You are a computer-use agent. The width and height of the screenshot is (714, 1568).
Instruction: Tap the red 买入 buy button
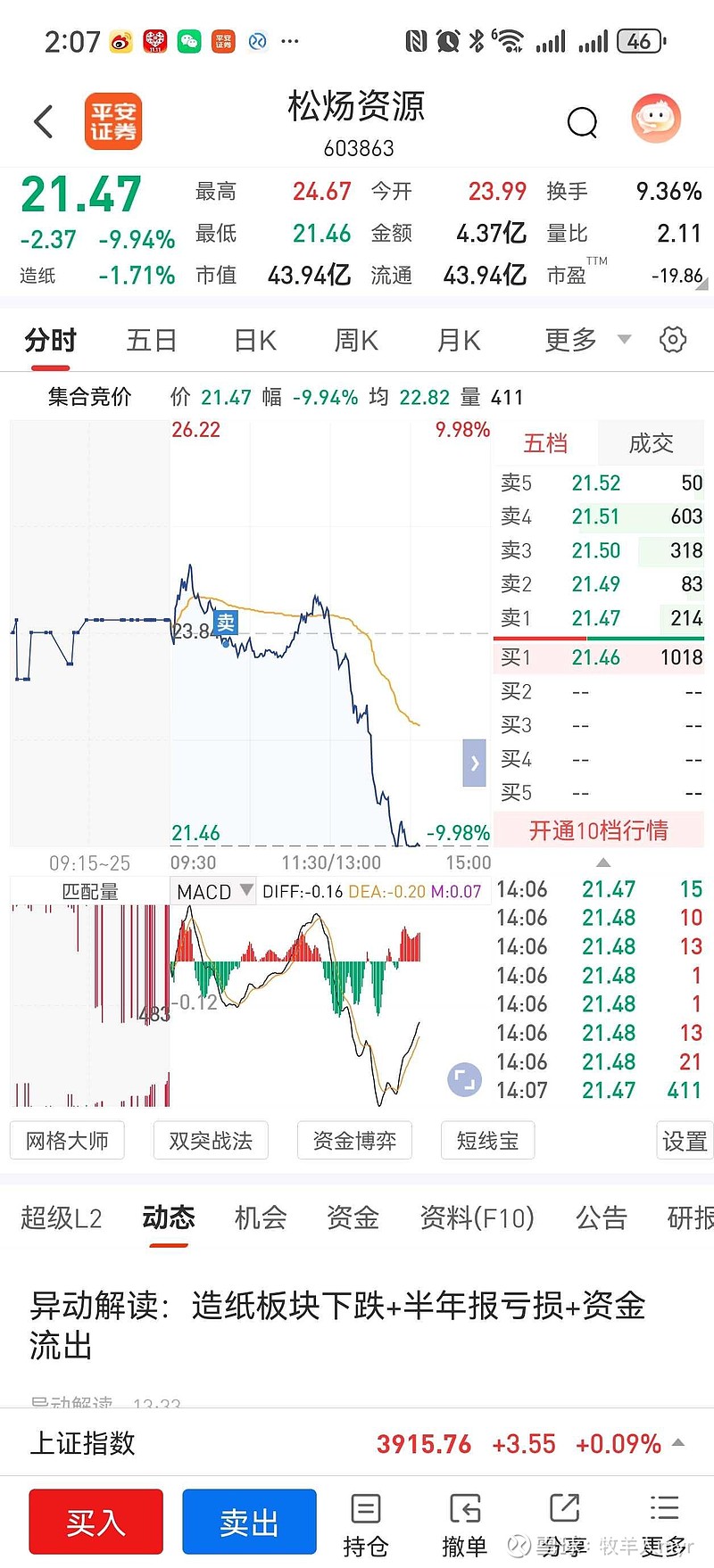95,1522
